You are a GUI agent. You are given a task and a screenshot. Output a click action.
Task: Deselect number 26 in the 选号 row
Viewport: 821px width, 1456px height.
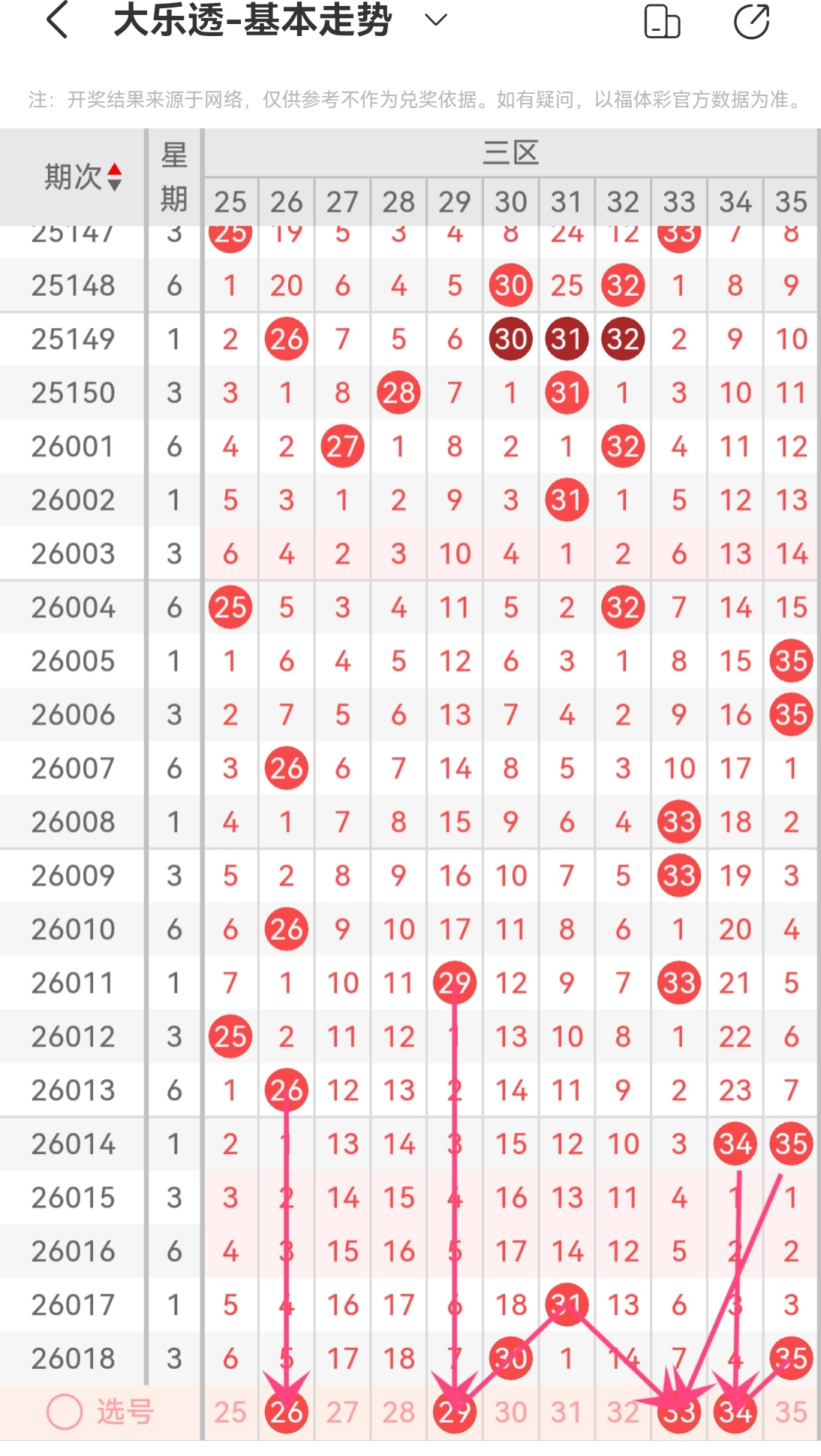pyautogui.click(x=286, y=1412)
